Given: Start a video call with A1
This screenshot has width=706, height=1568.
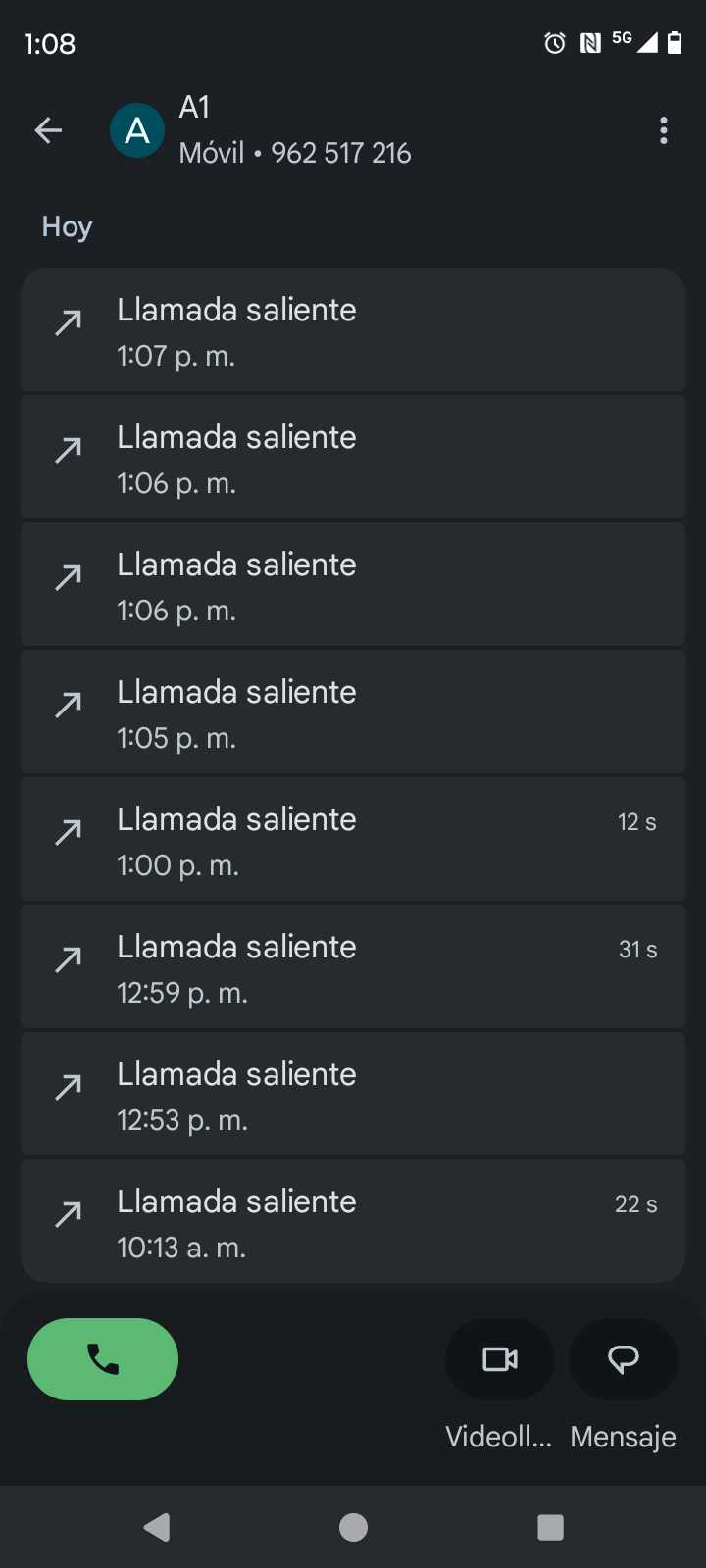Looking at the screenshot, I should [x=500, y=1359].
